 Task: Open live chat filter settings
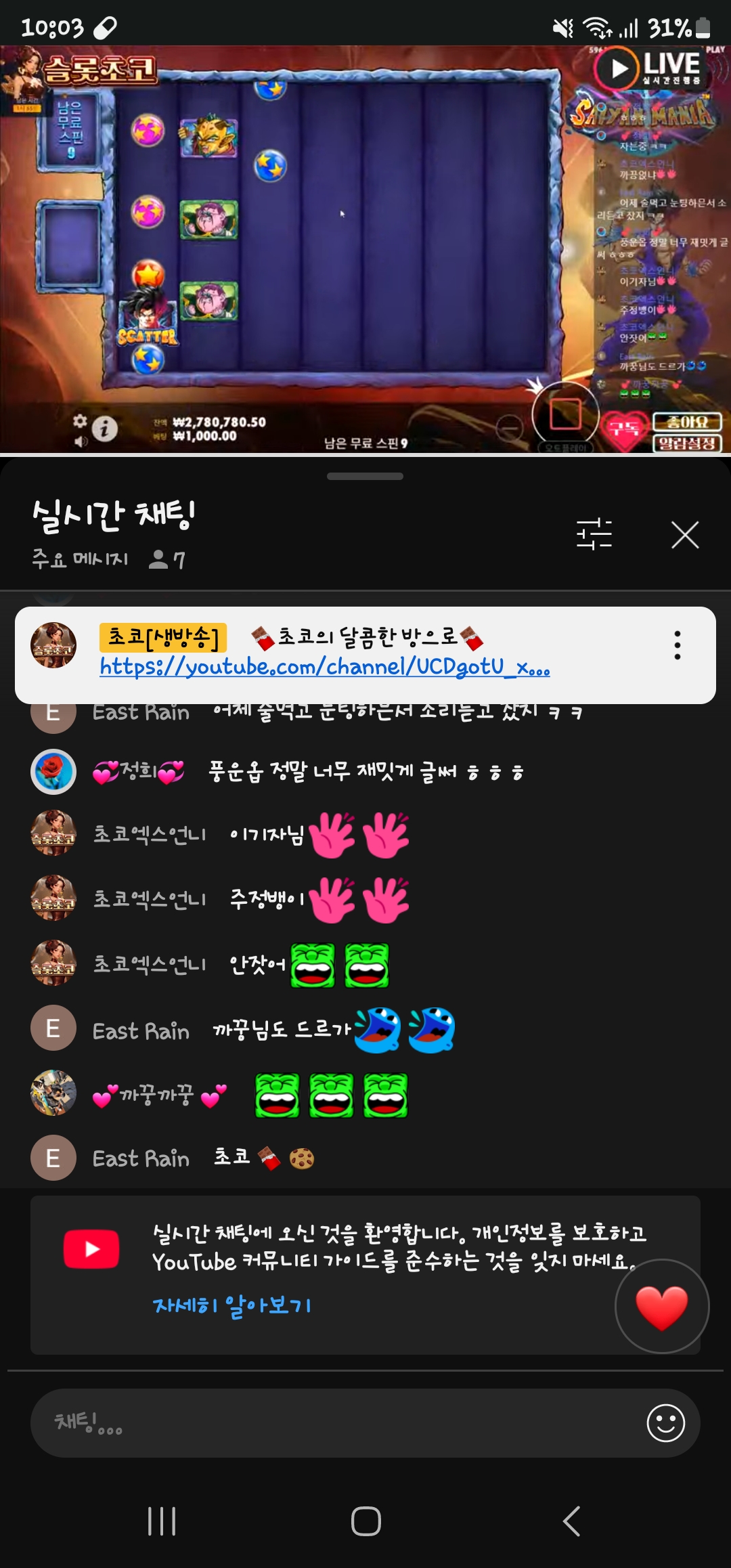click(x=594, y=534)
